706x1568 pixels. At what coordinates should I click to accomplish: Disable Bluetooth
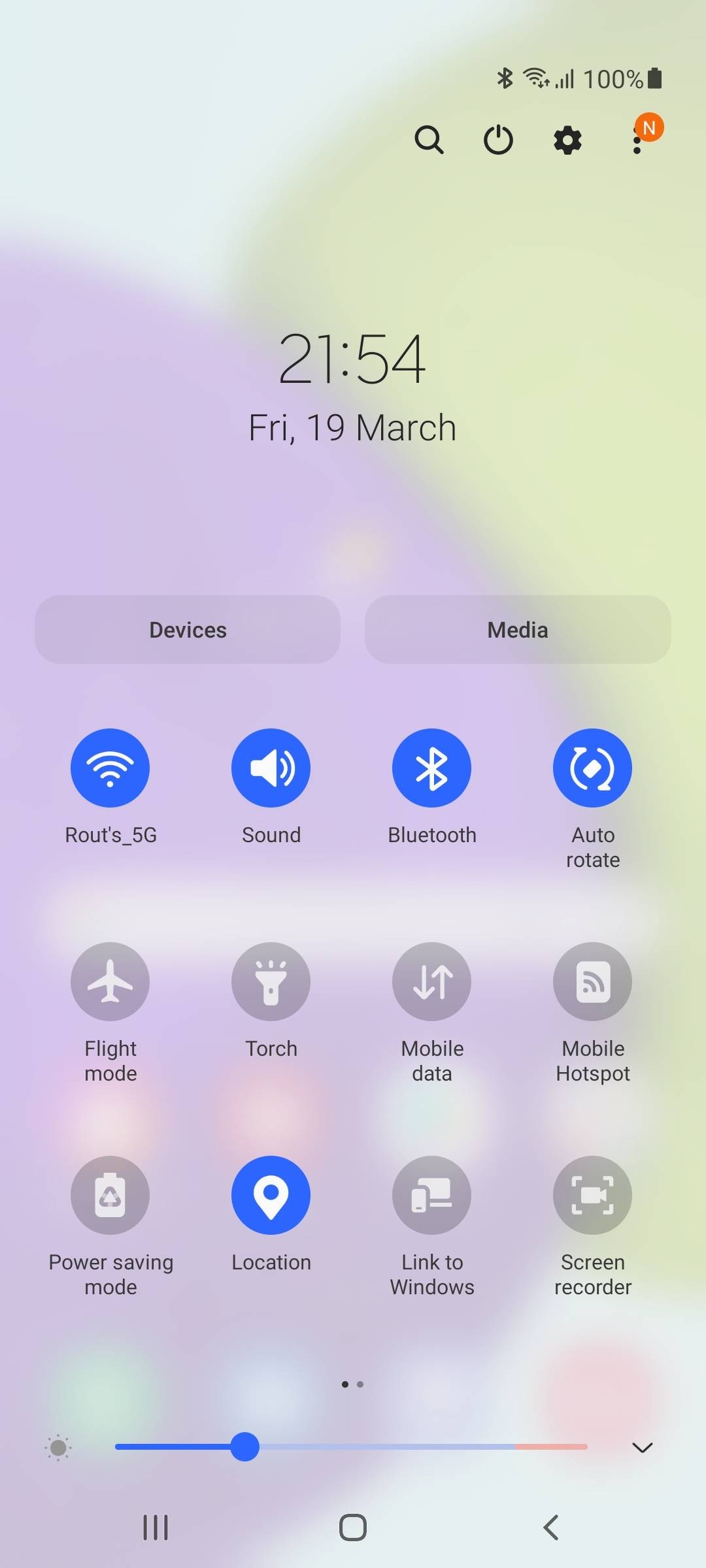pos(431,768)
